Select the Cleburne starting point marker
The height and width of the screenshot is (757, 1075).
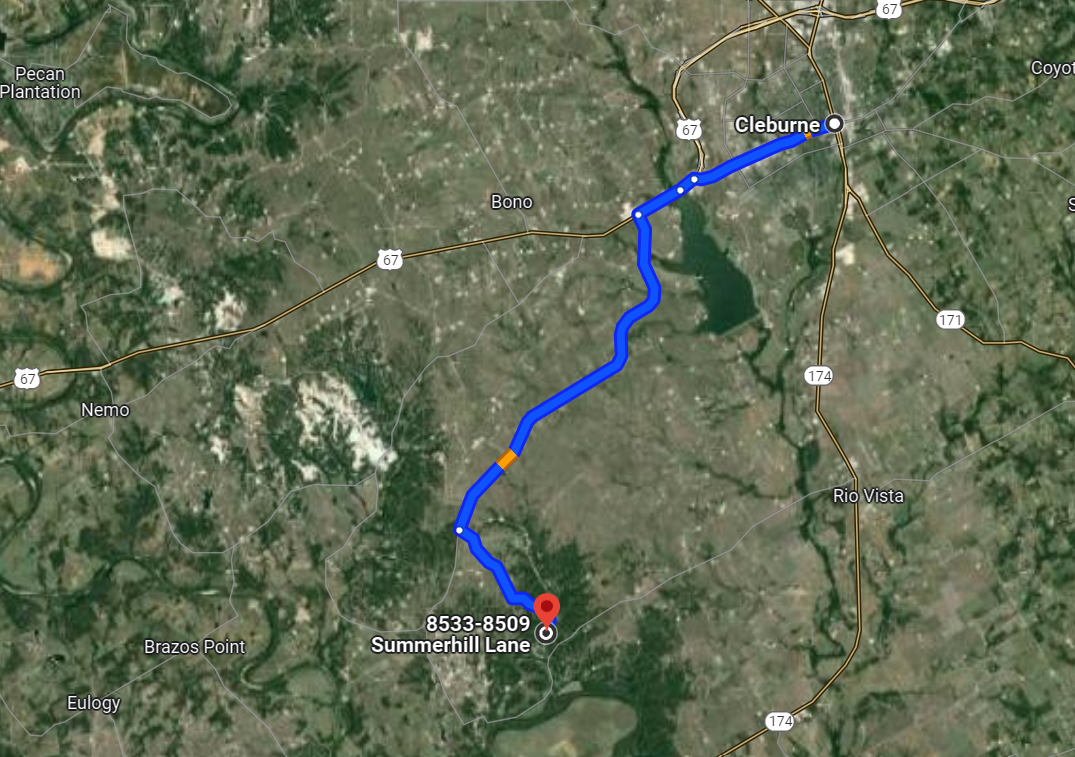pyautogui.click(x=834, y=123)
